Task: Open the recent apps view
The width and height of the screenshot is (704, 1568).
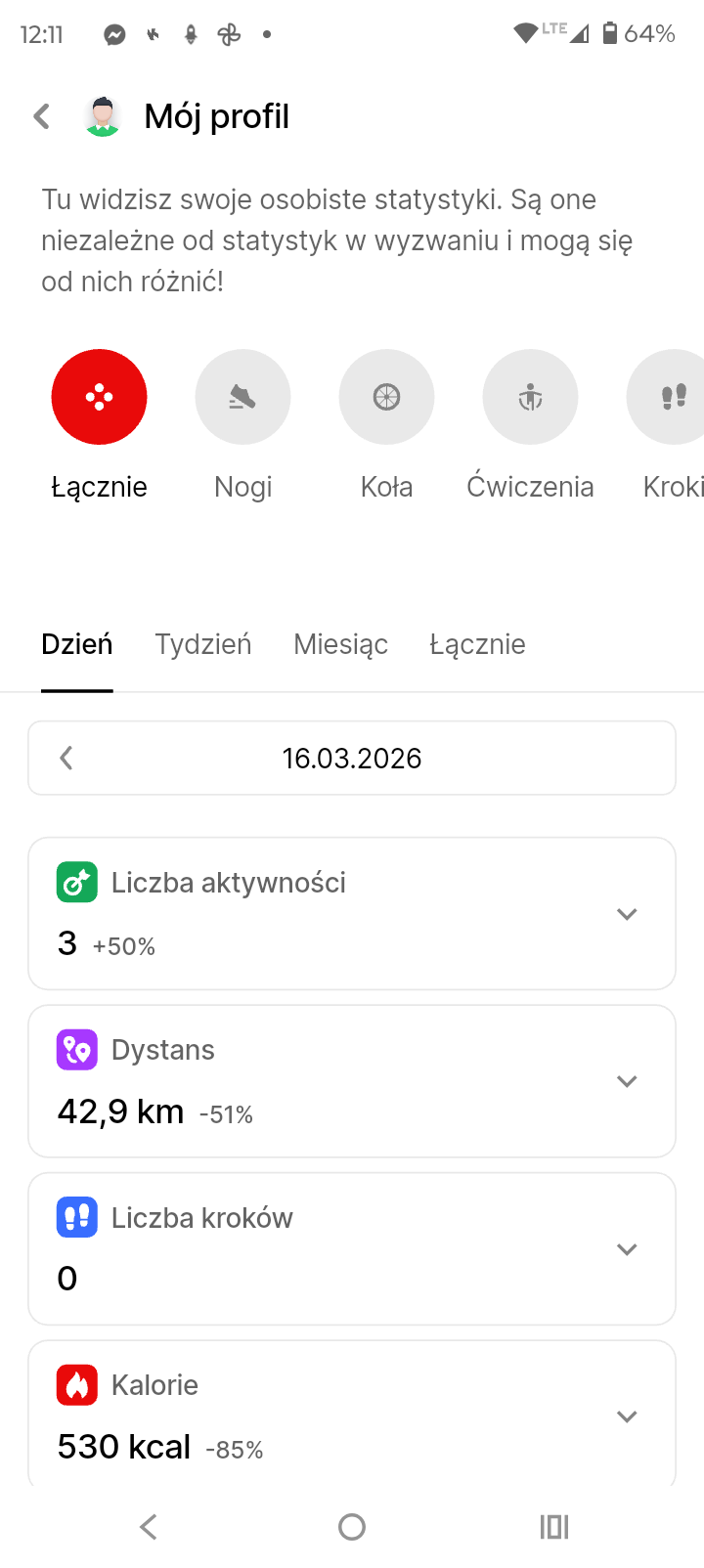Action: pos(554,1527)
